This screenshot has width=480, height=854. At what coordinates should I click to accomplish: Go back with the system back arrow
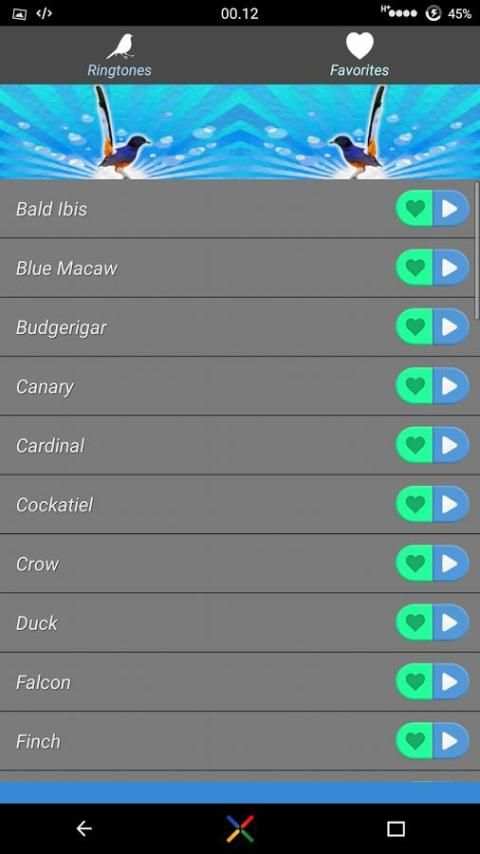pyautogui.click(x=84, y=829)
